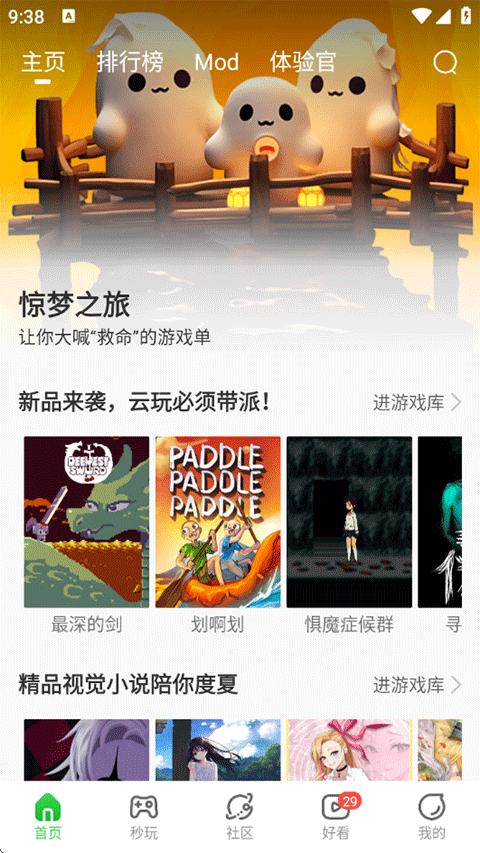Select the 主页 top tab
The height and width of the screenshot is (853, 480).
(44, 63)
